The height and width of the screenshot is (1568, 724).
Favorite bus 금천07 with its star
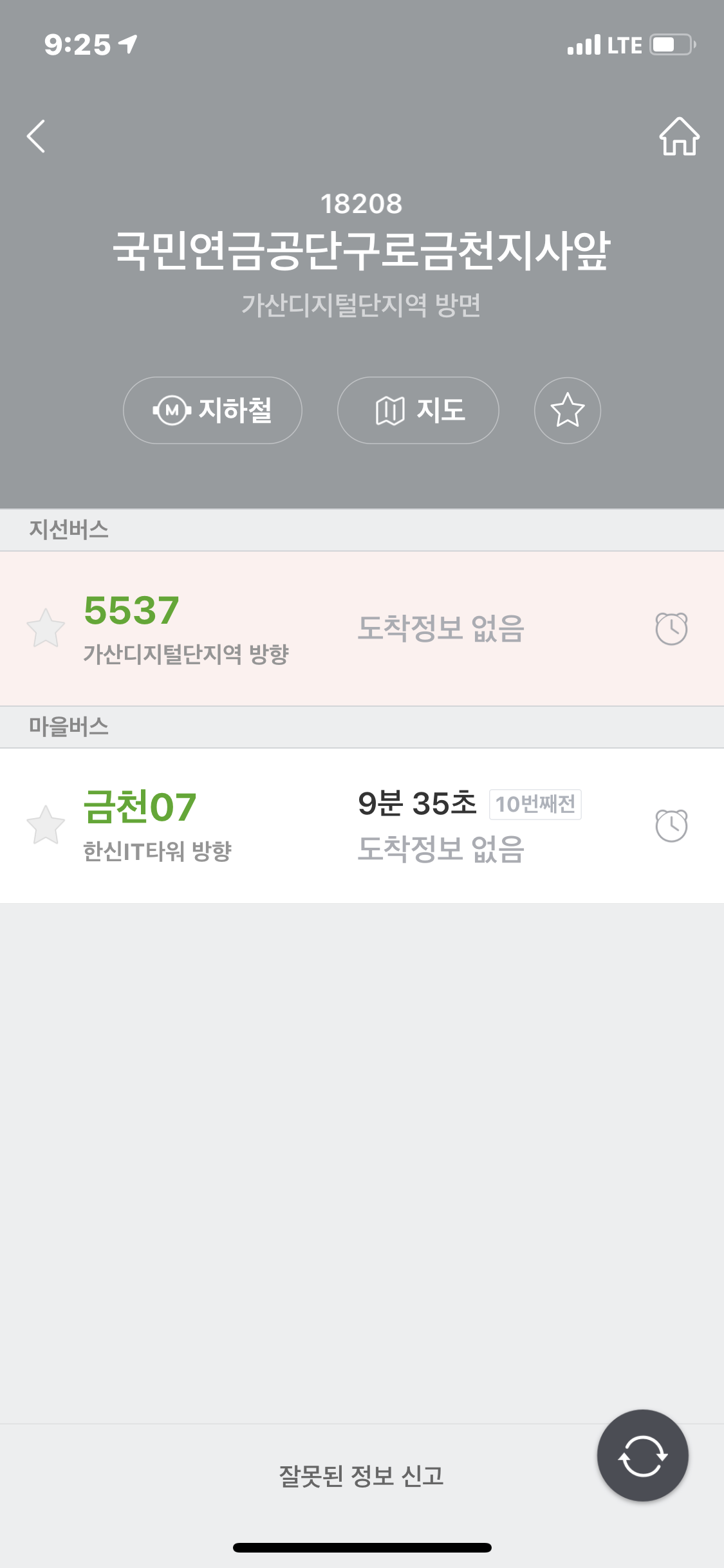click(x=46, y=825)
